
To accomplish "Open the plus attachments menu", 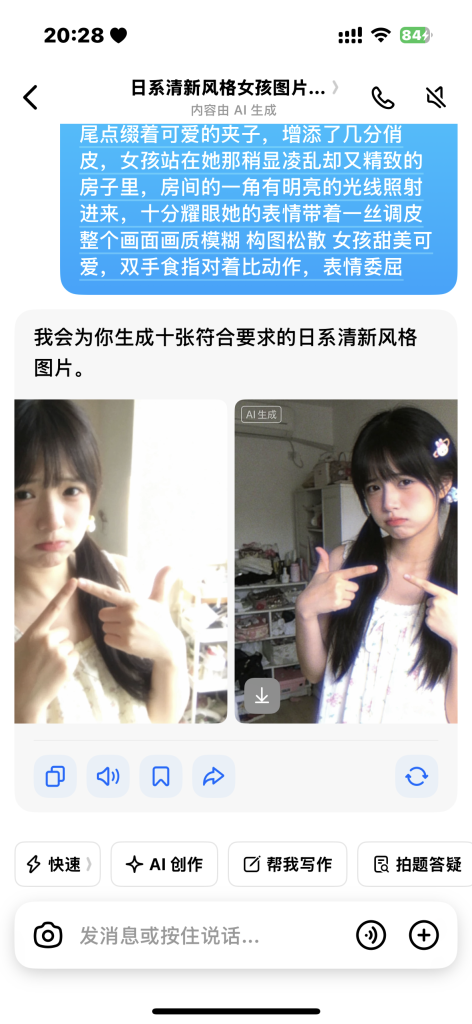I will (x=424, y=936).
